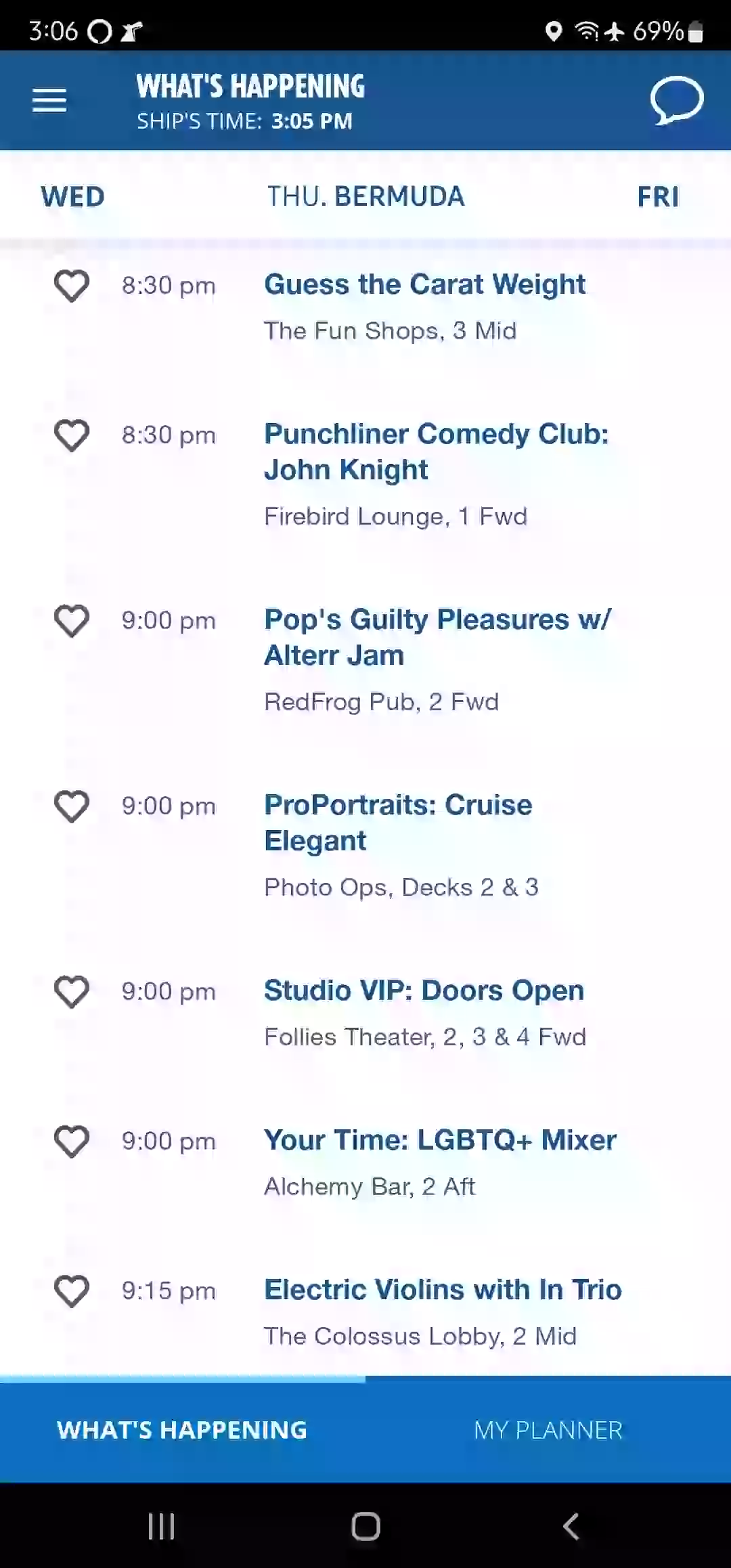The width and height of the screenshot is (731, 1568).
Task: Switch to the WED day tab
Action: [72, 197]
